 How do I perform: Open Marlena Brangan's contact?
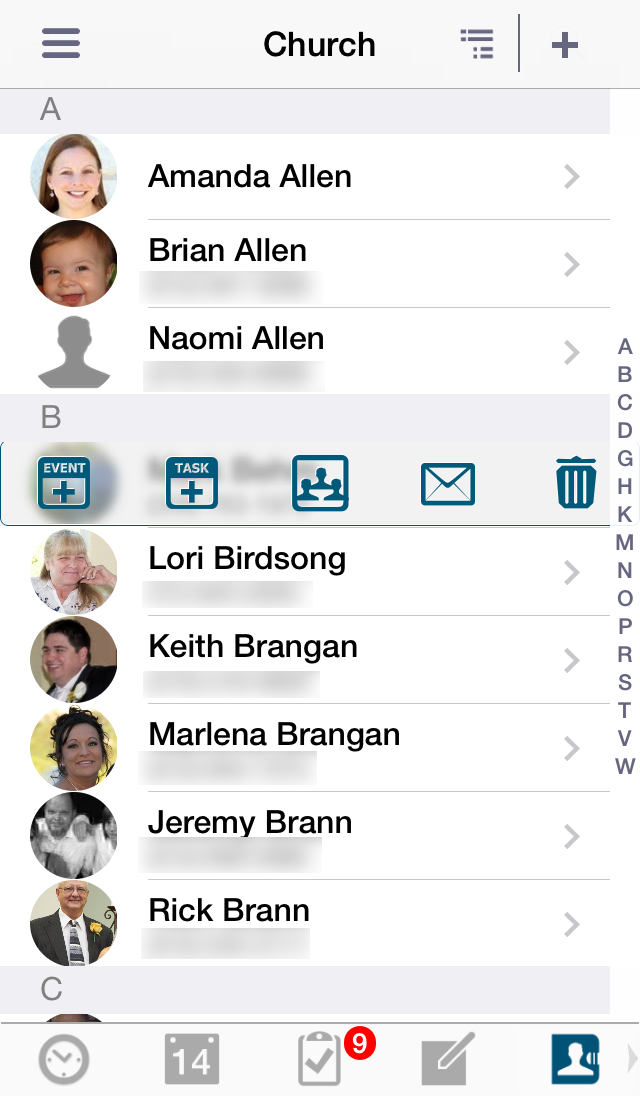coord(305,749)
